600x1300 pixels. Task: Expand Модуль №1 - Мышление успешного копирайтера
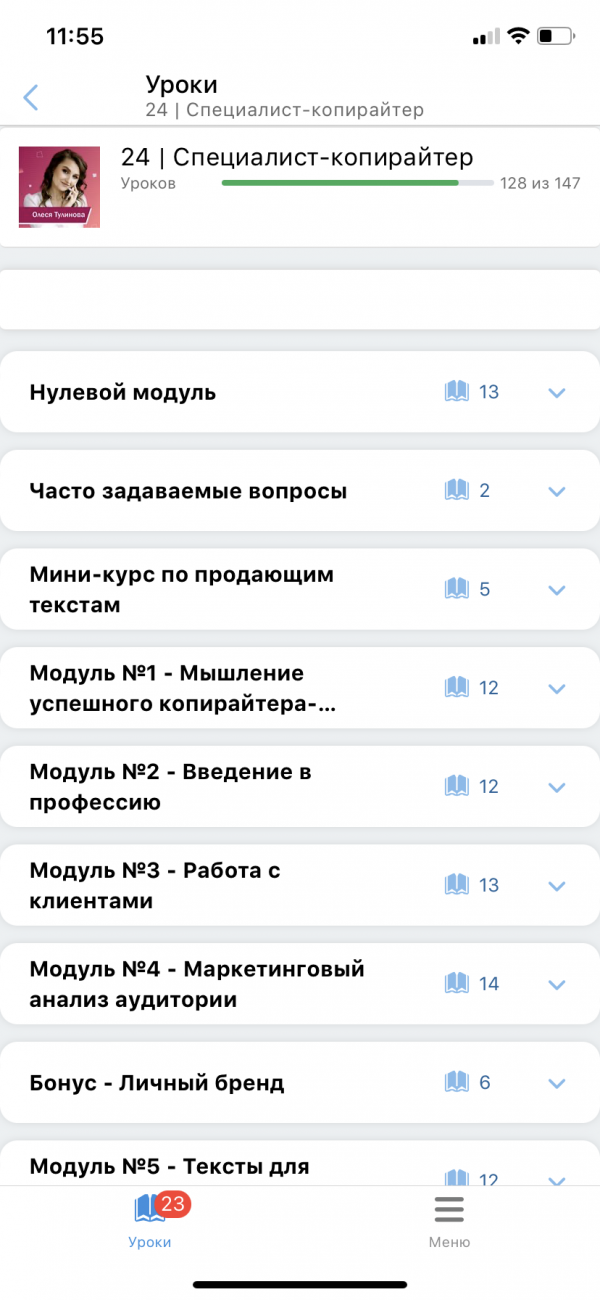[557, 688]
